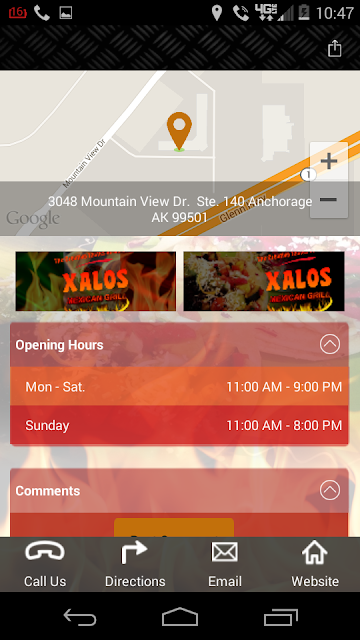Call the restaurant with Call Us
The width and height of the screenshot is (360, 640).
[45, 564]
